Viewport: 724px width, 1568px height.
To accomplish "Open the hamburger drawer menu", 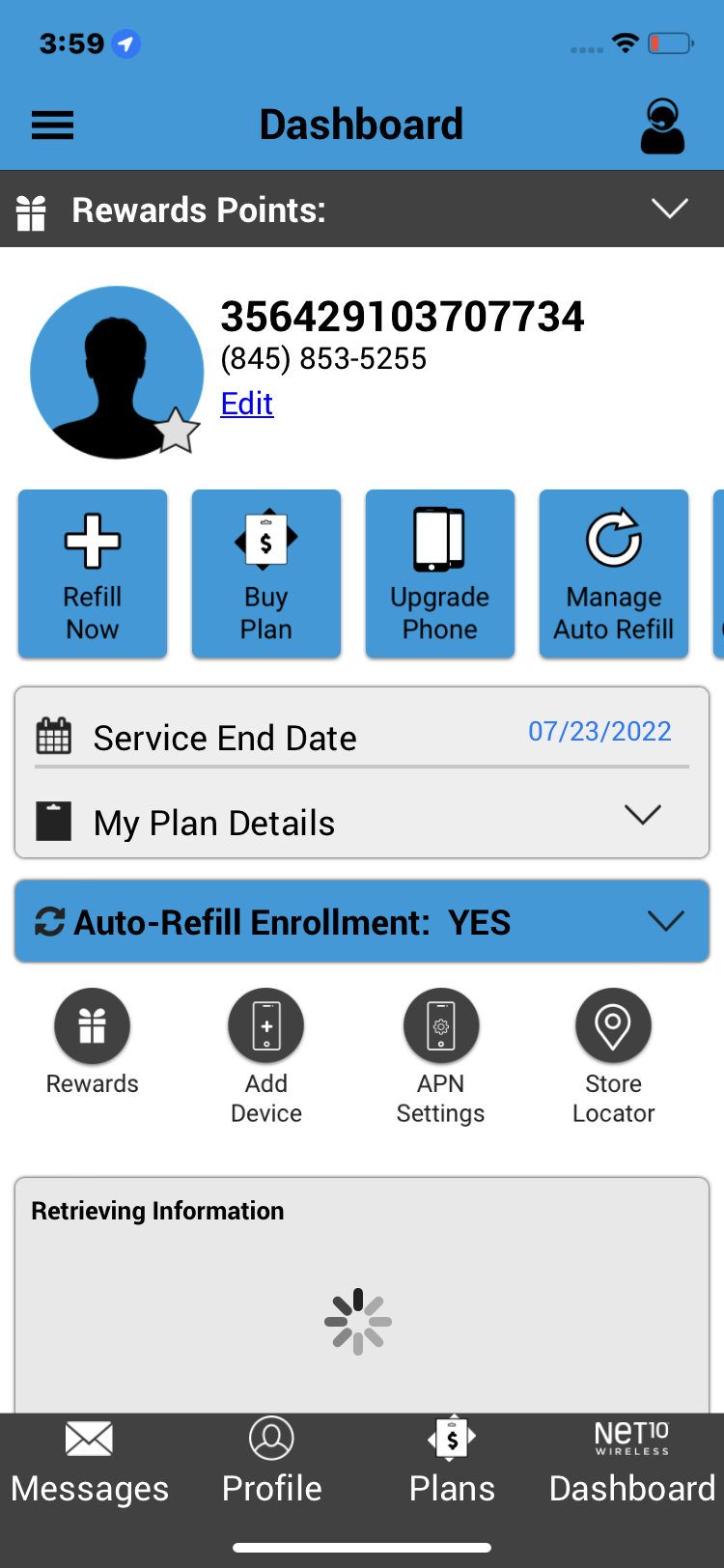I will click(x=52, y=126).
